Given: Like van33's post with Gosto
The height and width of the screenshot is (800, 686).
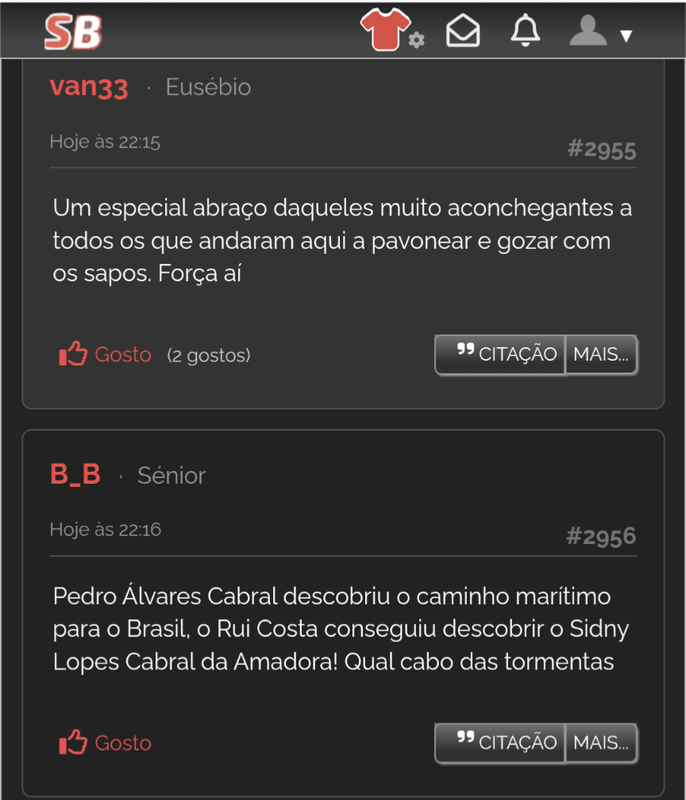Looking at the screenshot, I should tap(105, 354).
